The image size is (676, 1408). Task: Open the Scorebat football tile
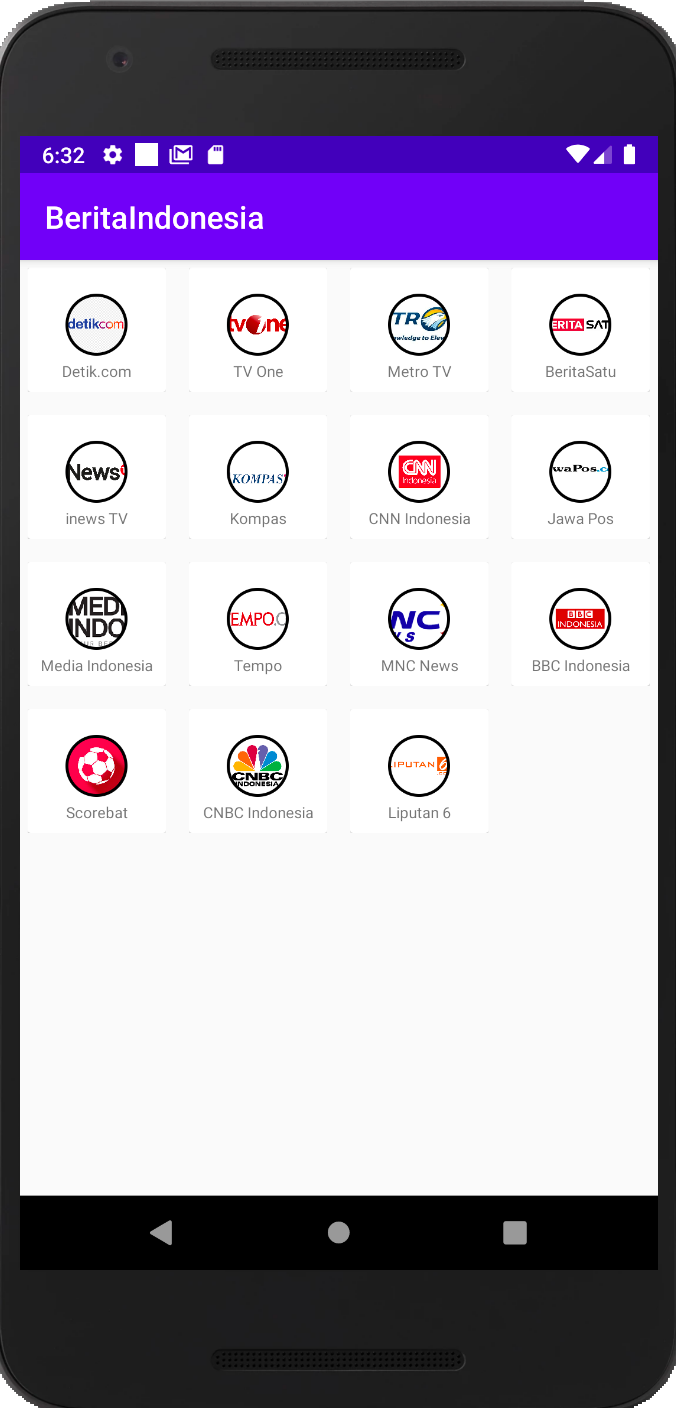pos(97,771)
